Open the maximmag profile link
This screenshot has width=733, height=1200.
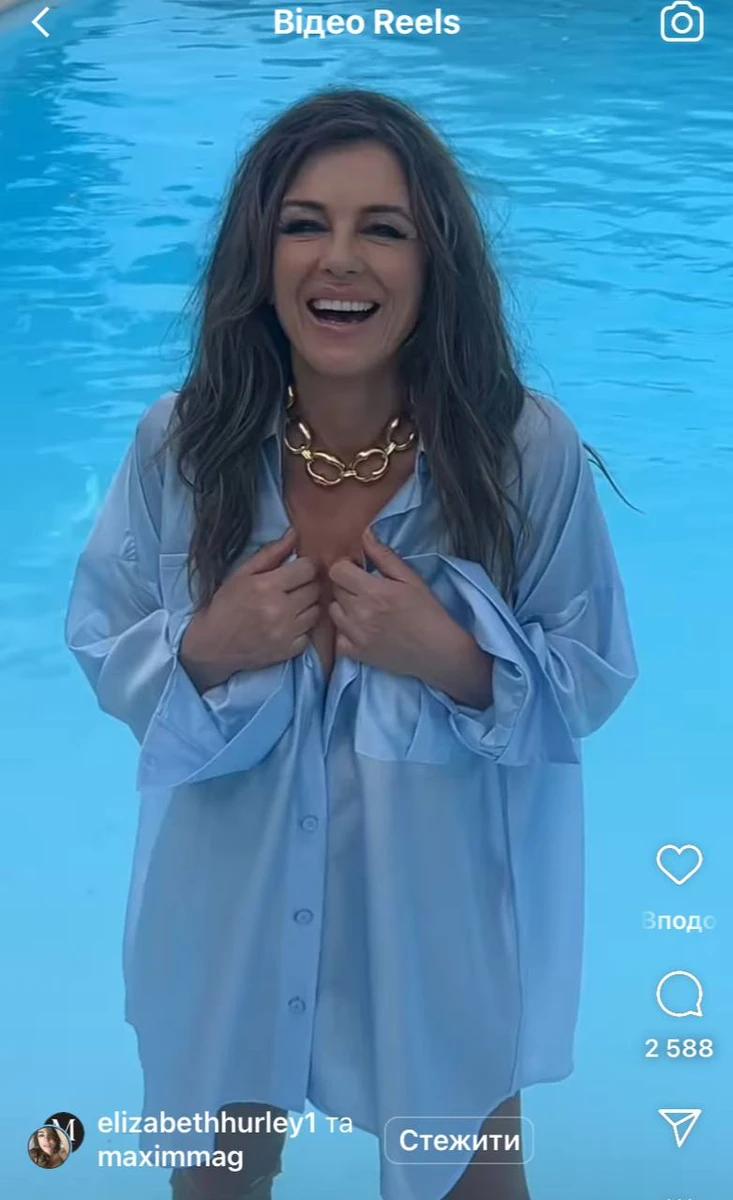coord(170,1157)
